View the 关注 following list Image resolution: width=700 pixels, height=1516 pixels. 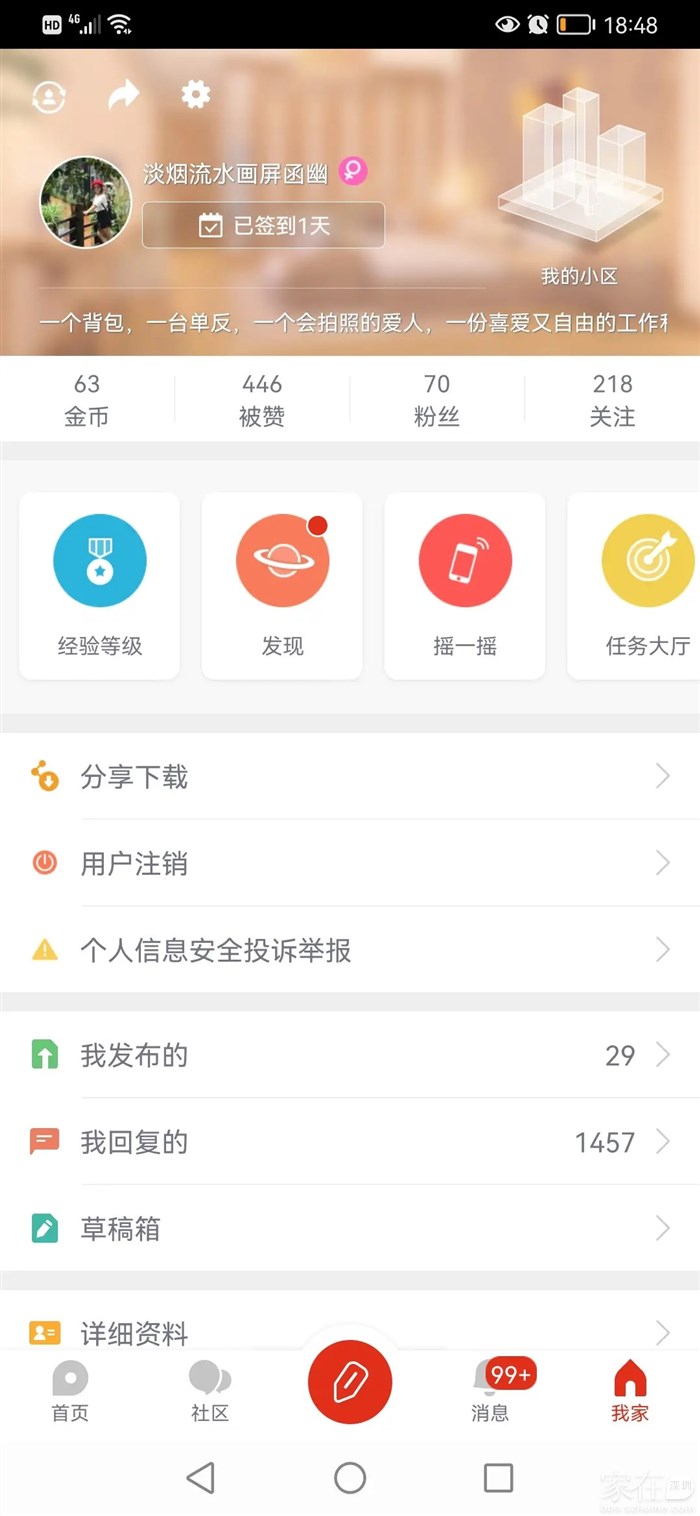point(612,399)
